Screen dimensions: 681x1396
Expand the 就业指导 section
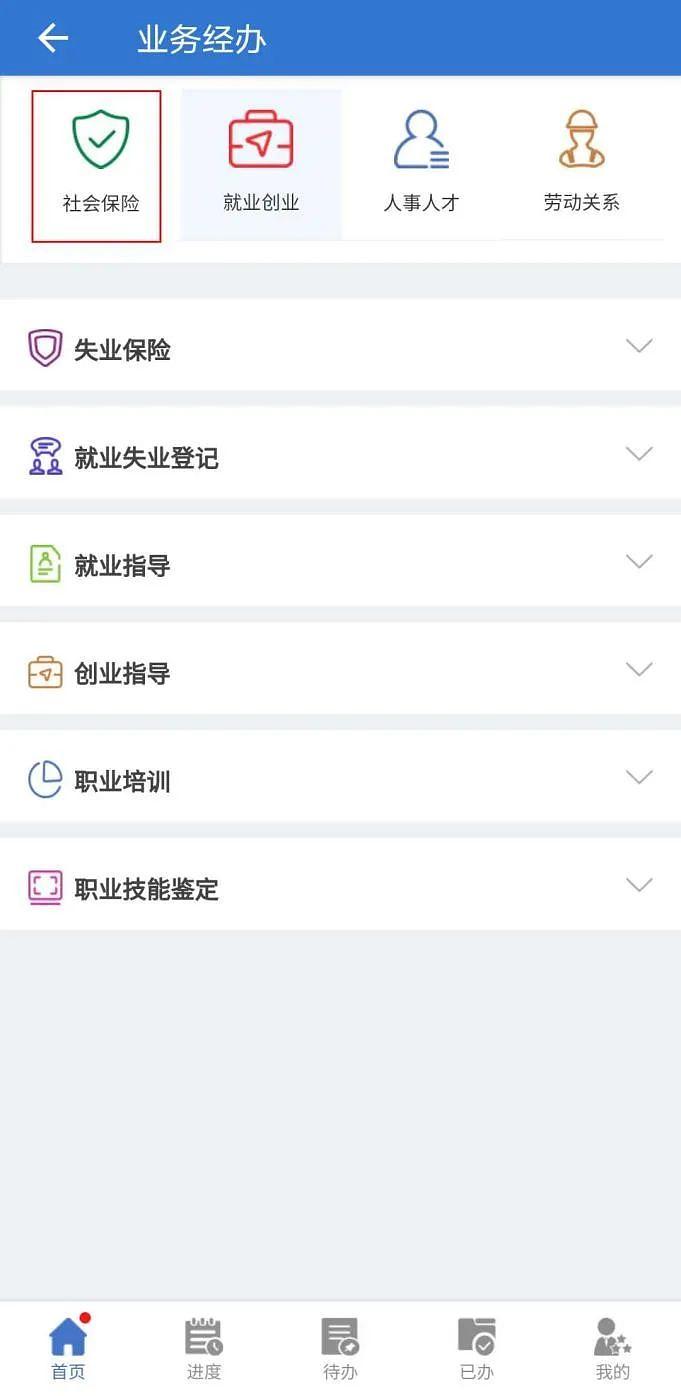[340, 563]
